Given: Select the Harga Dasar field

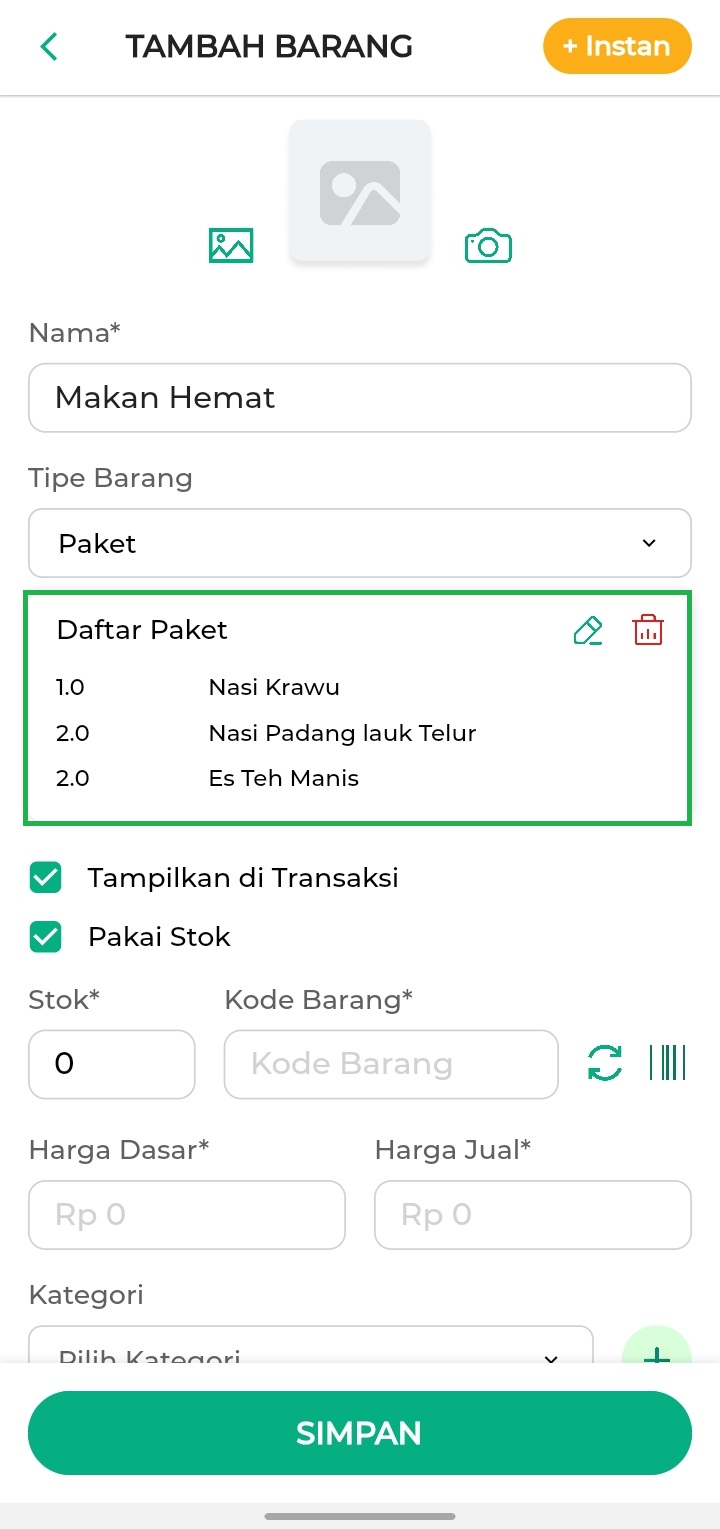Looking at the screenshot, I should tap(187, 1215).
